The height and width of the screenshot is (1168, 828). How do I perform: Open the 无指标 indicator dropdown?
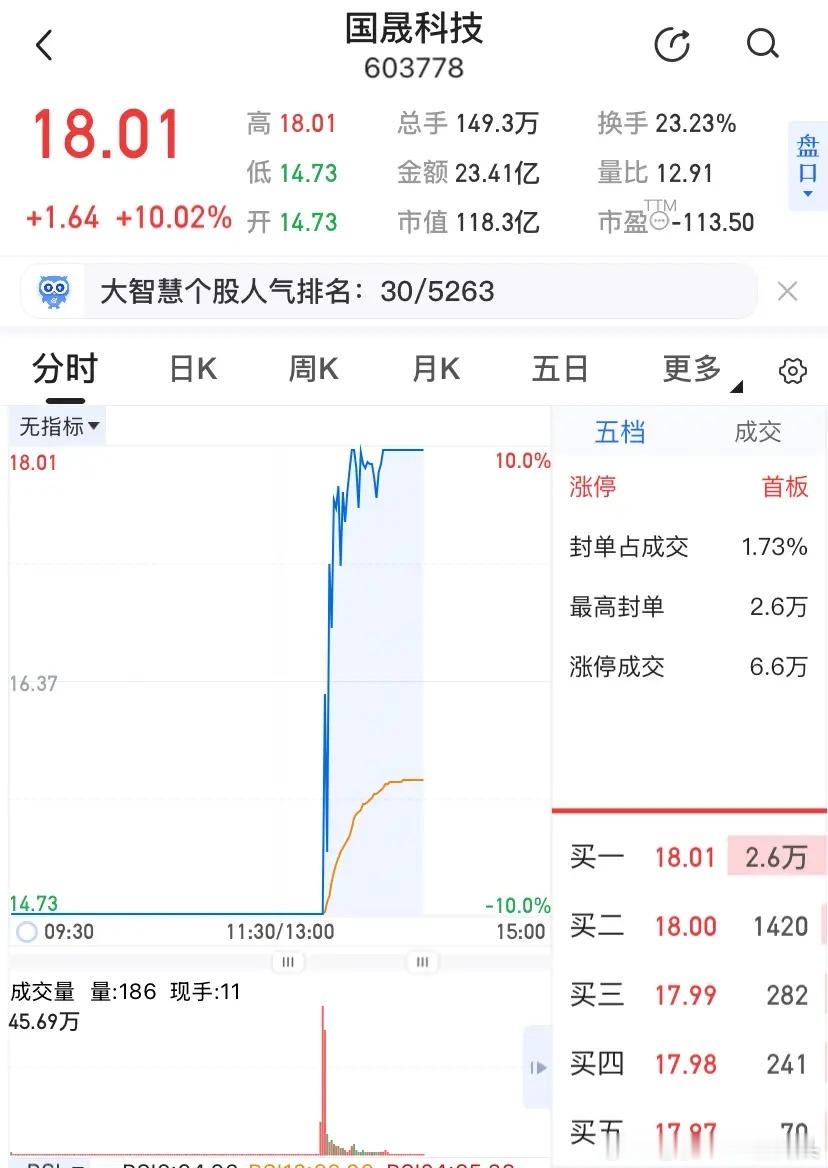(x=60, y=427)
